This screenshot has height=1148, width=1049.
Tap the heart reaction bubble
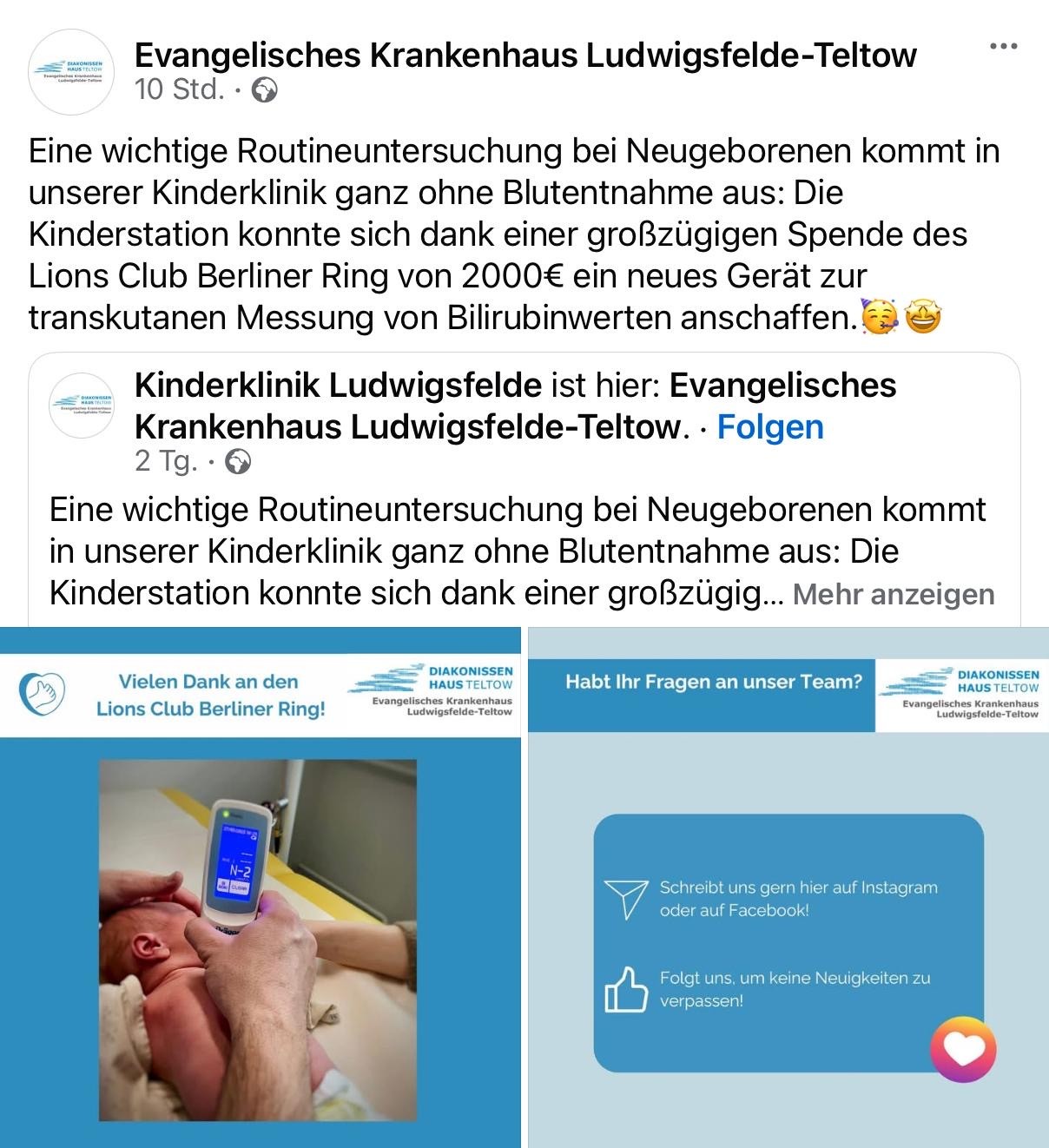click(x=963, y=1049)
